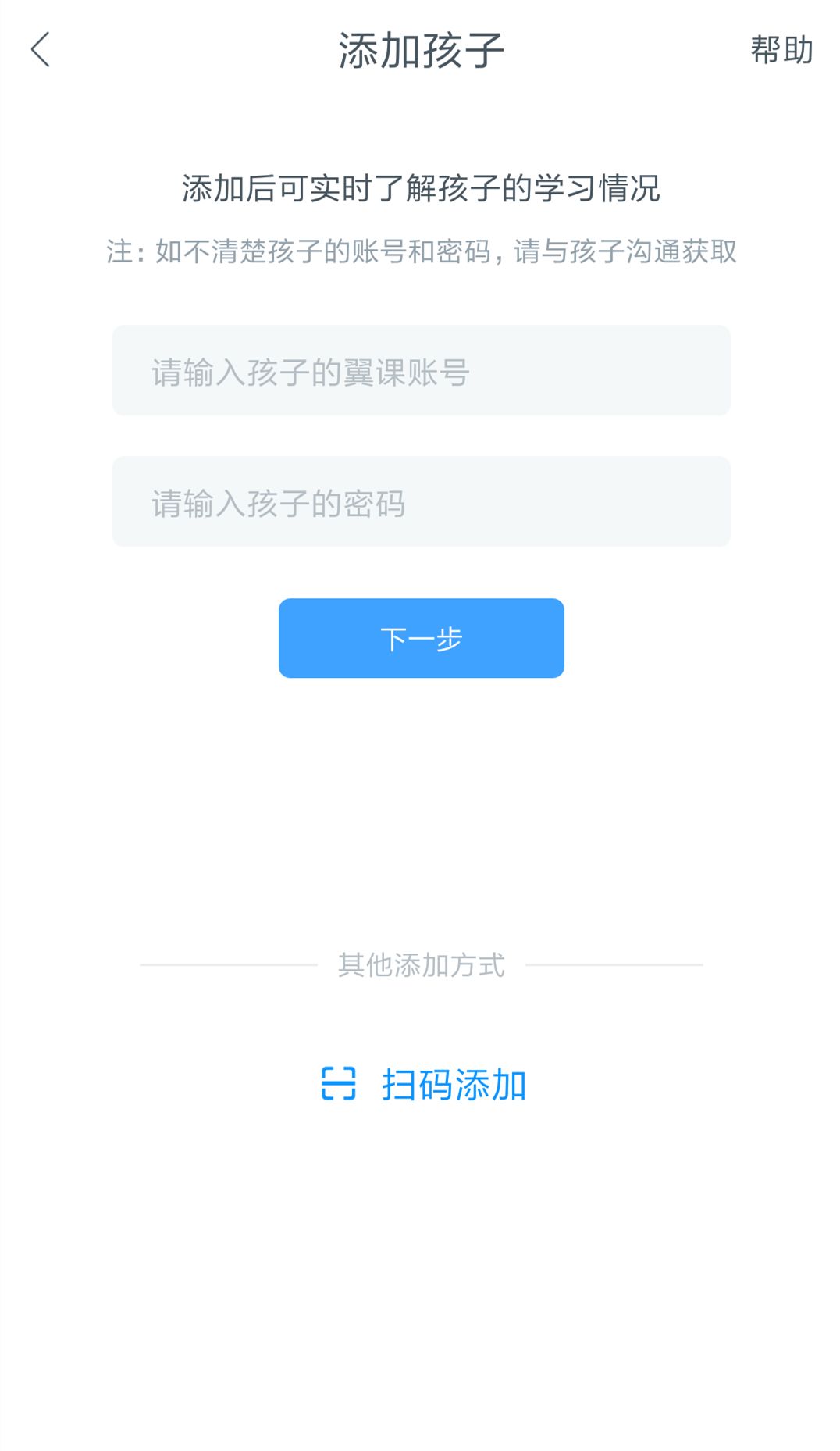
Task: Go back using the top-left arrow
Action: coord(41,50)
